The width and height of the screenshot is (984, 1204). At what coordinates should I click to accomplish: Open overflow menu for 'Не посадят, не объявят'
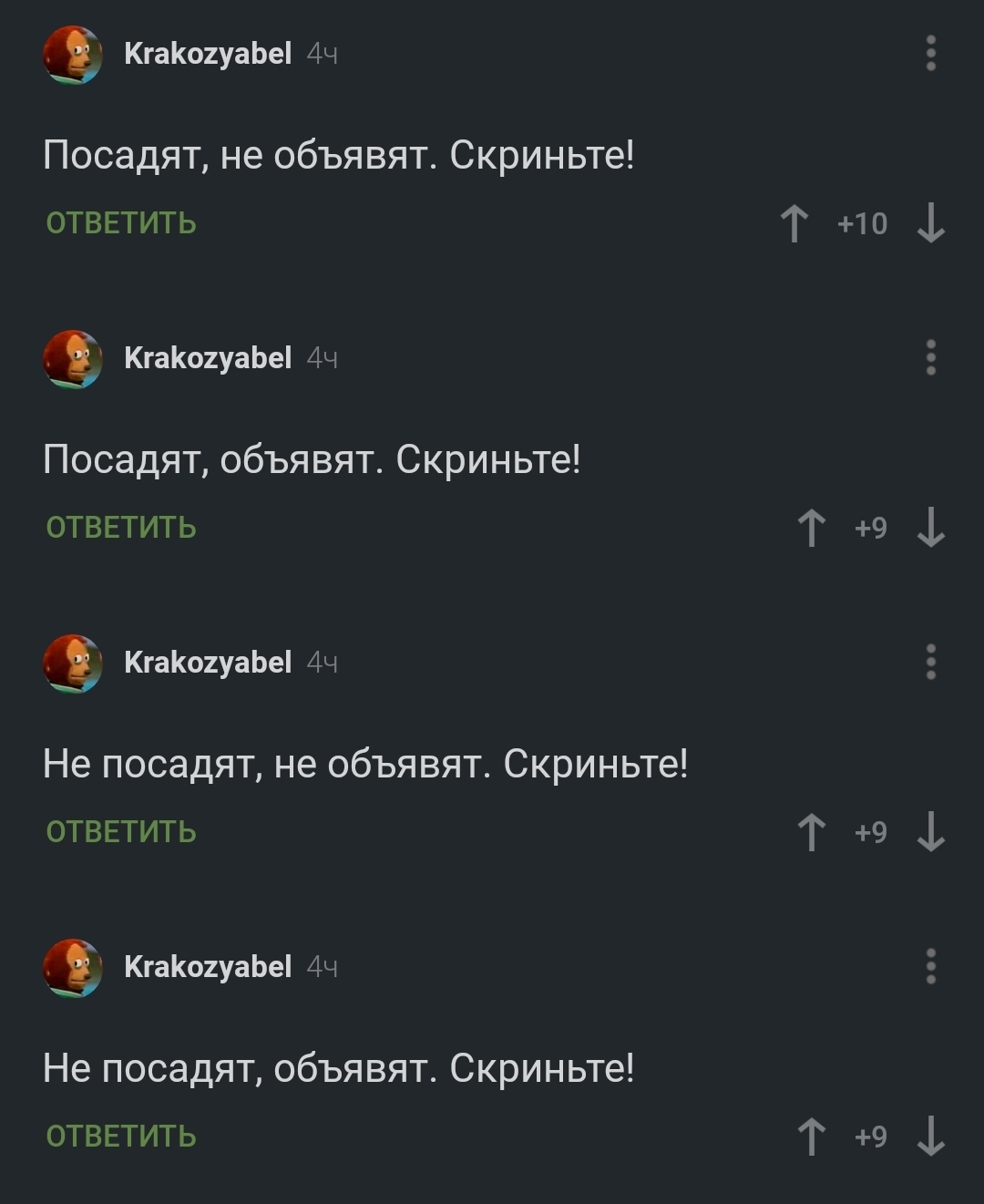click(x=930, y=662)
